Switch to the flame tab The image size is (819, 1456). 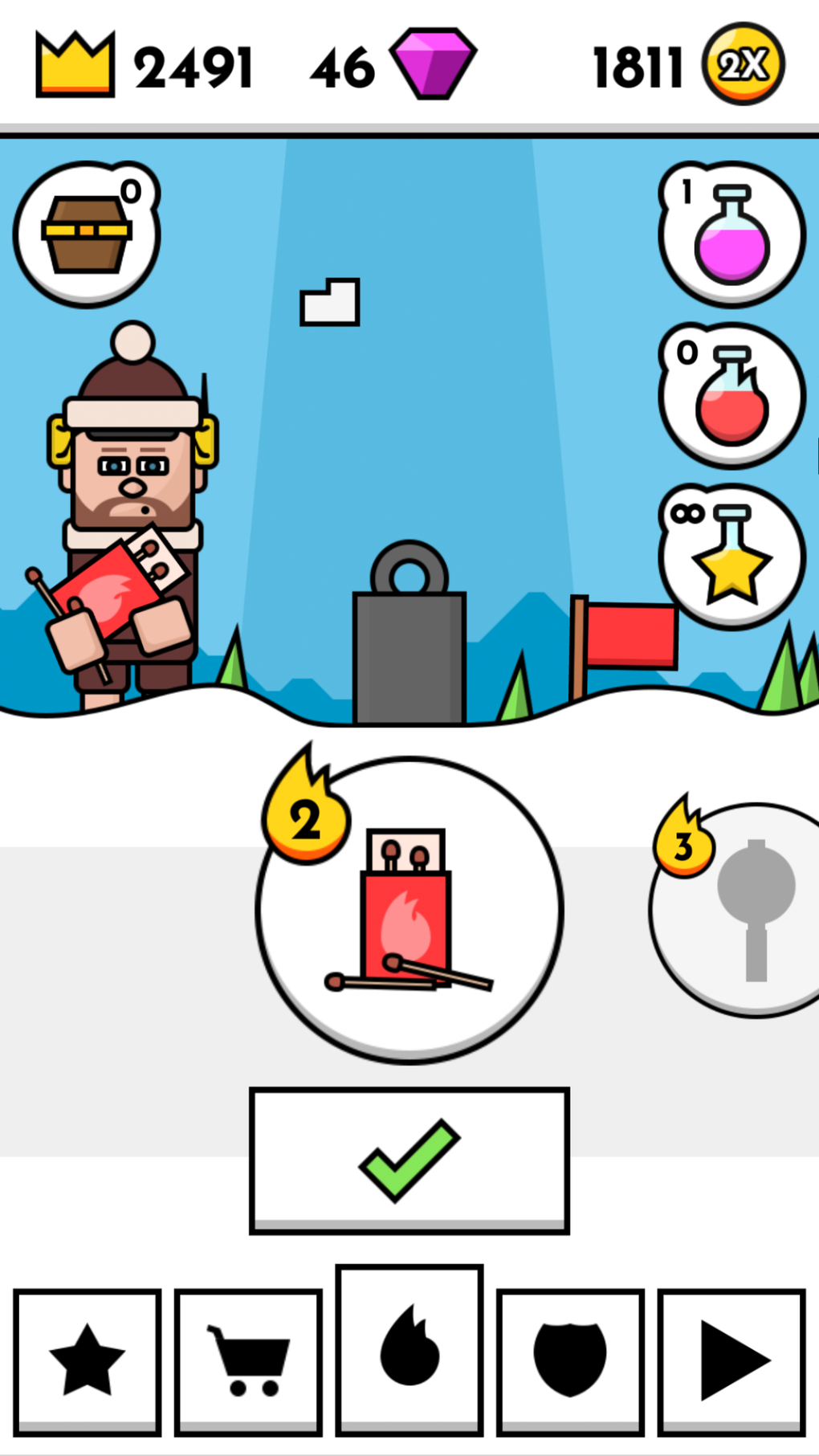click(x=409, y=1351)
